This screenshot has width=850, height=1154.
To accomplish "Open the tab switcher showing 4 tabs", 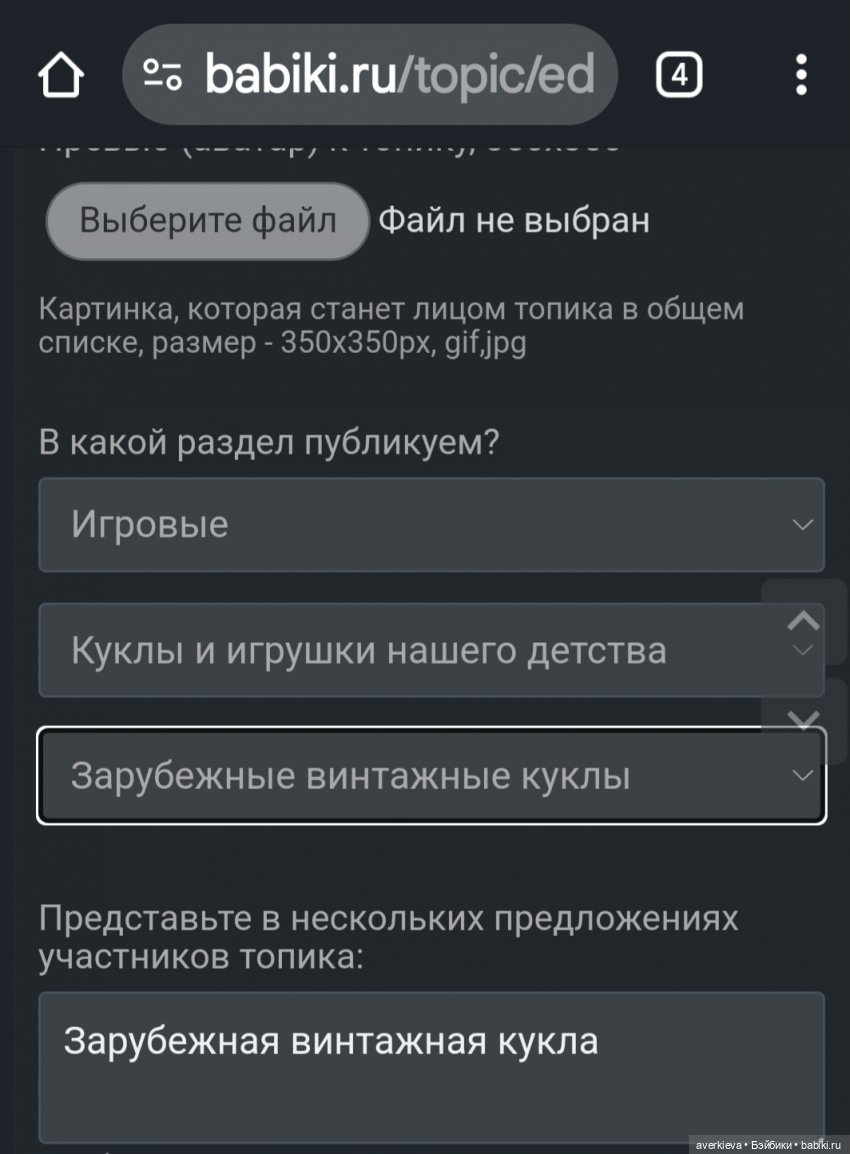I will click(679, 75).
